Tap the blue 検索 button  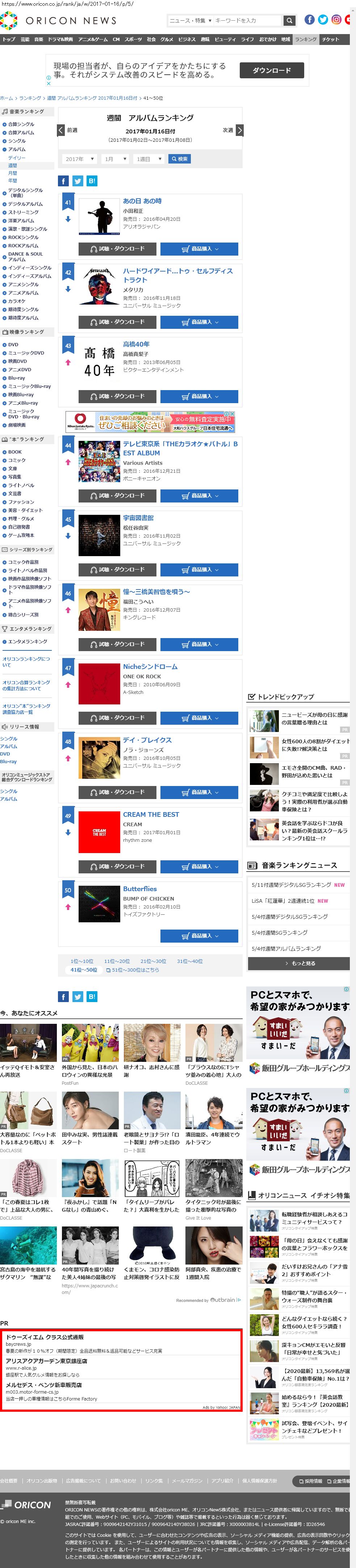click(x=180, y=159)
